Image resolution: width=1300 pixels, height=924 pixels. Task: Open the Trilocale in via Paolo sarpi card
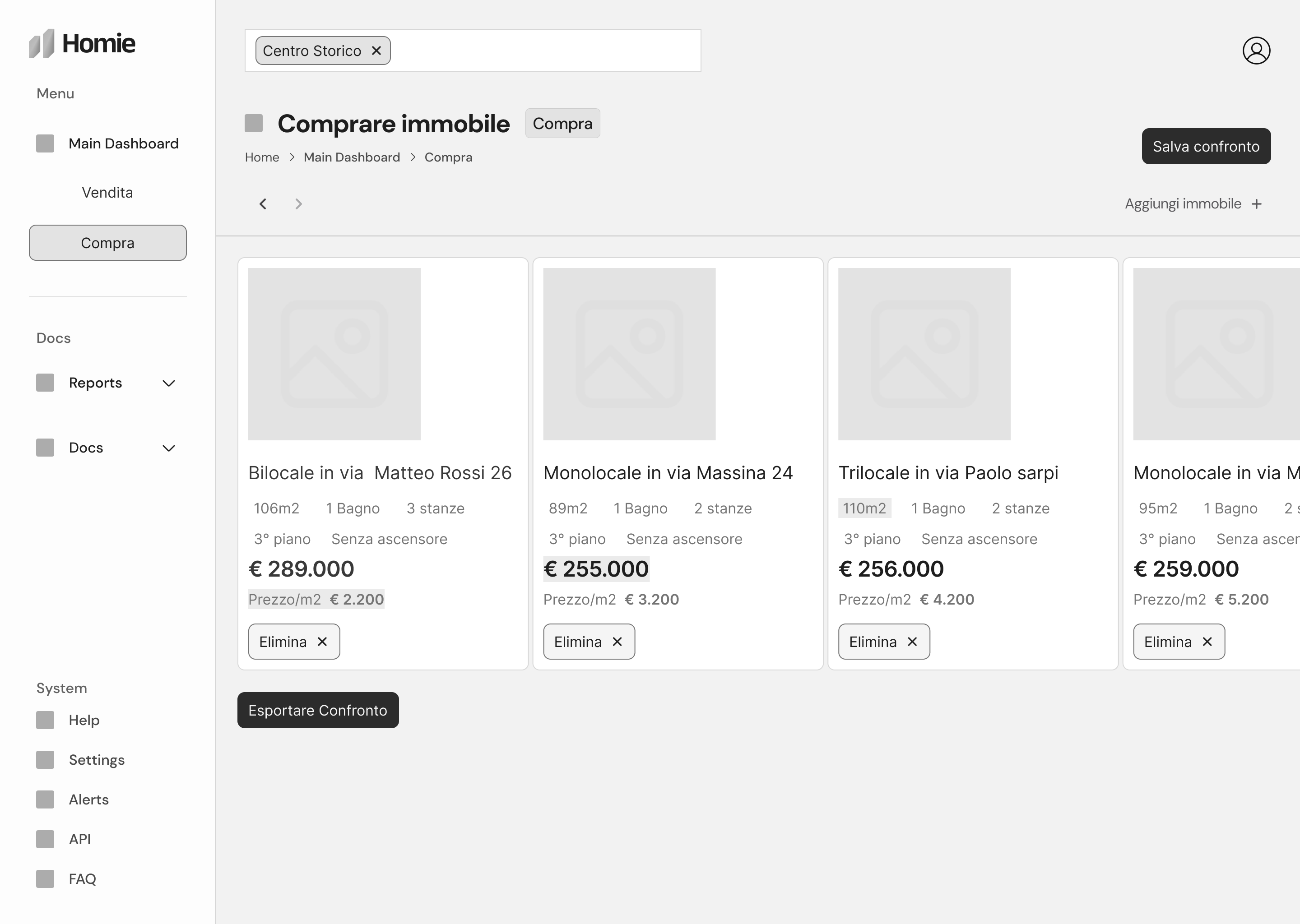973,464
